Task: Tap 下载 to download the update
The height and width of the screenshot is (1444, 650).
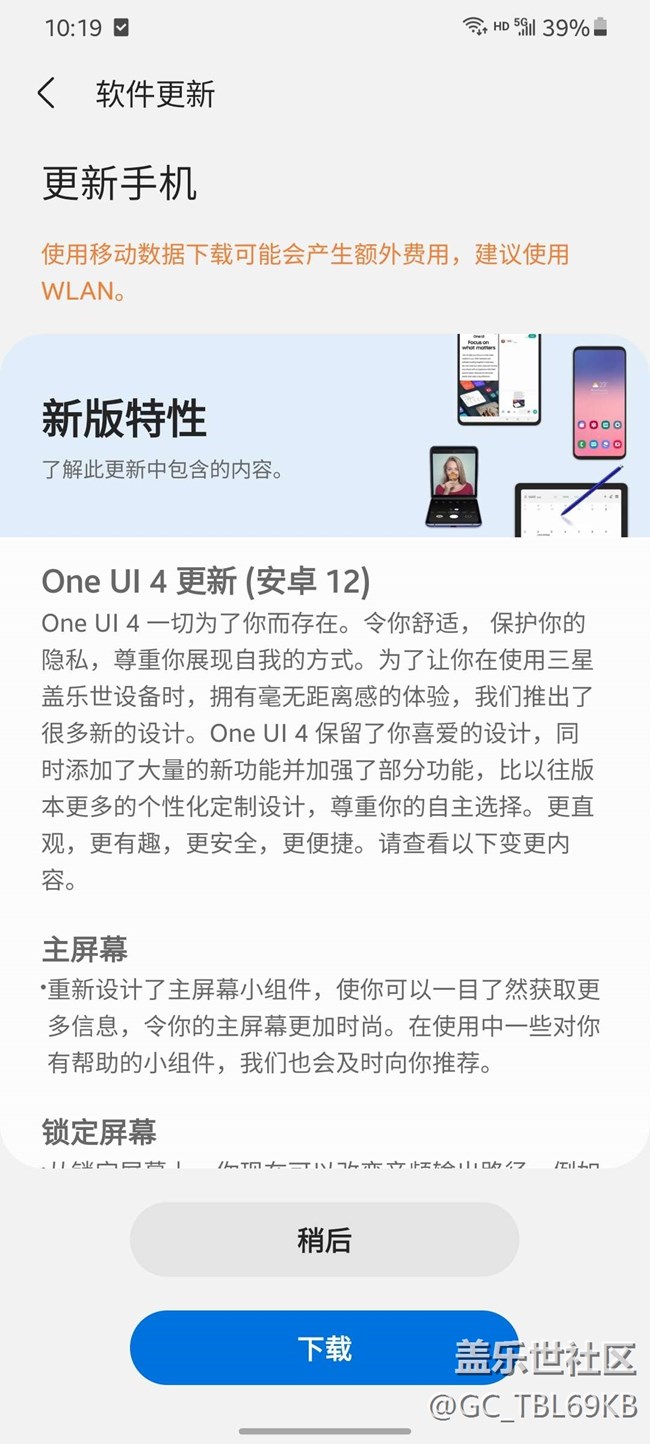Action: click(324, 1348)
